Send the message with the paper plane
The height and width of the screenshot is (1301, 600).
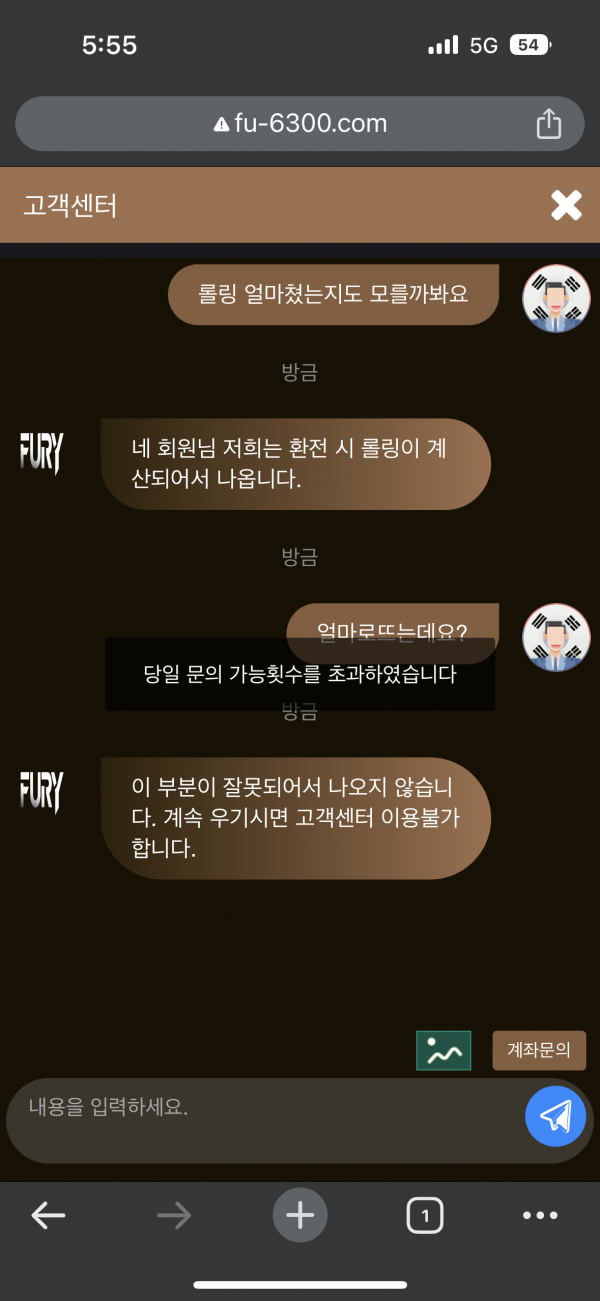tap(555, 1115)
